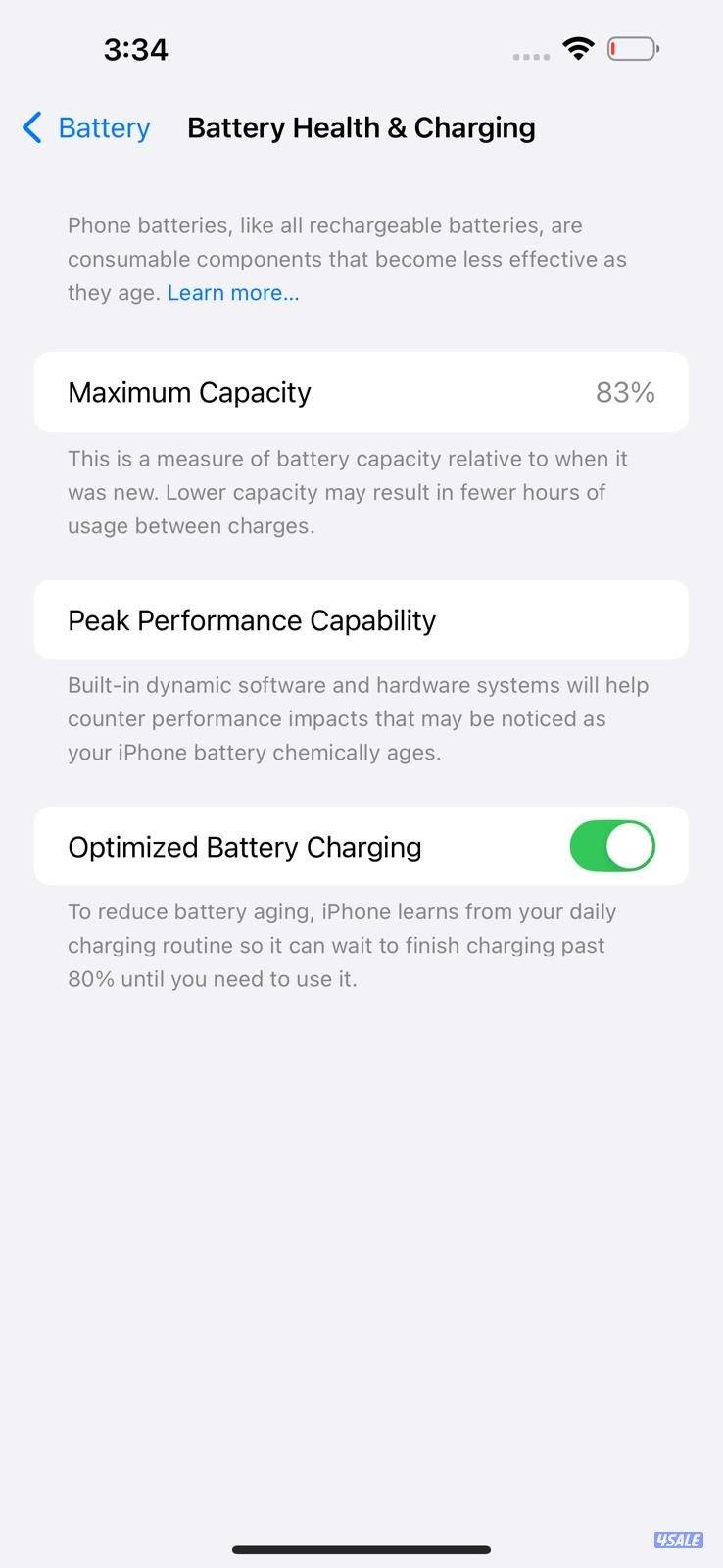Tap the battery icon in status bar
Image resolution: width=723 pixels, height=1568 pixels.
633,47
